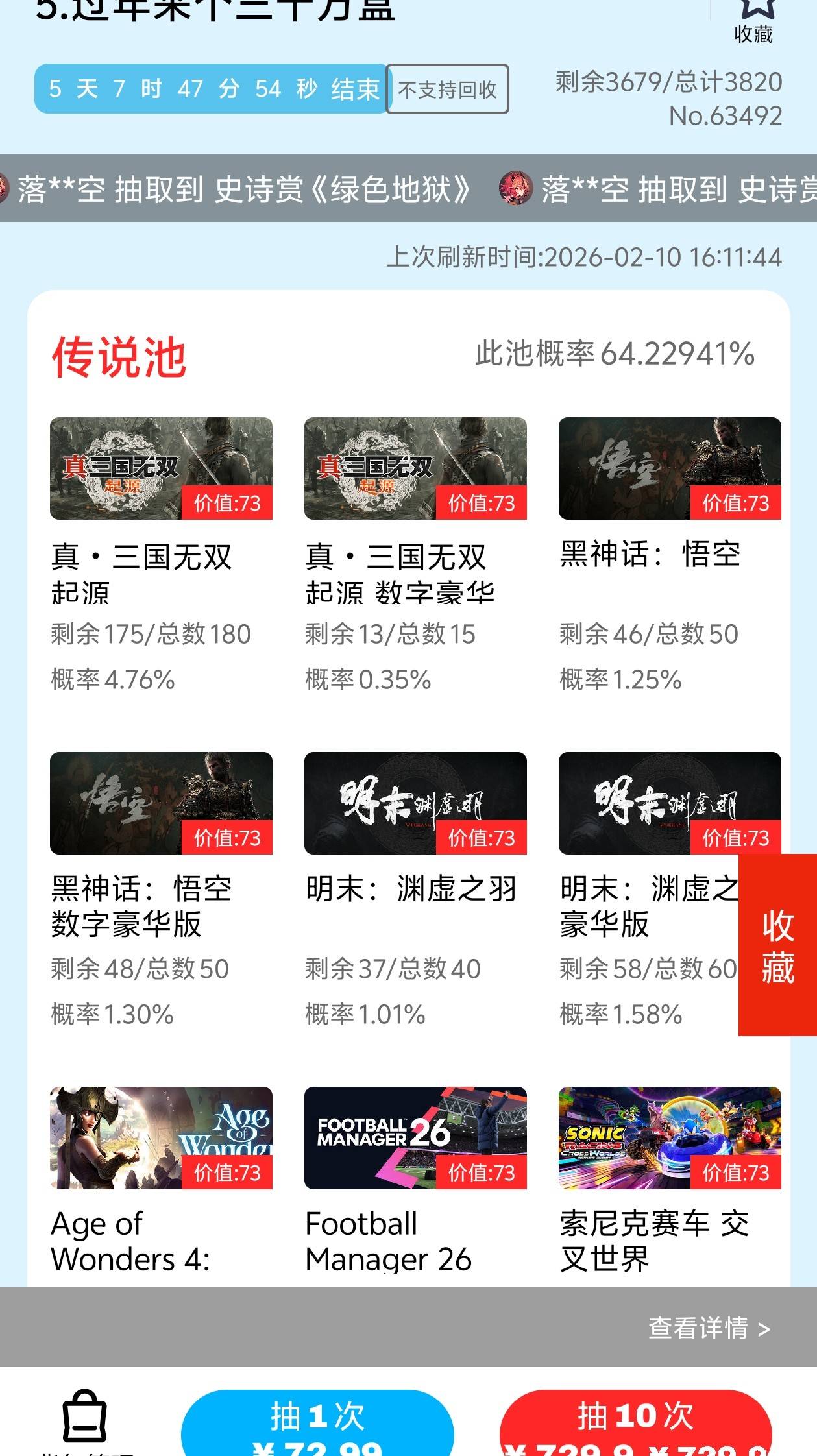Open 查看详情 details link
Image resolution: width=817 pixels, height=1456 pixels.
coord(709,1328)
